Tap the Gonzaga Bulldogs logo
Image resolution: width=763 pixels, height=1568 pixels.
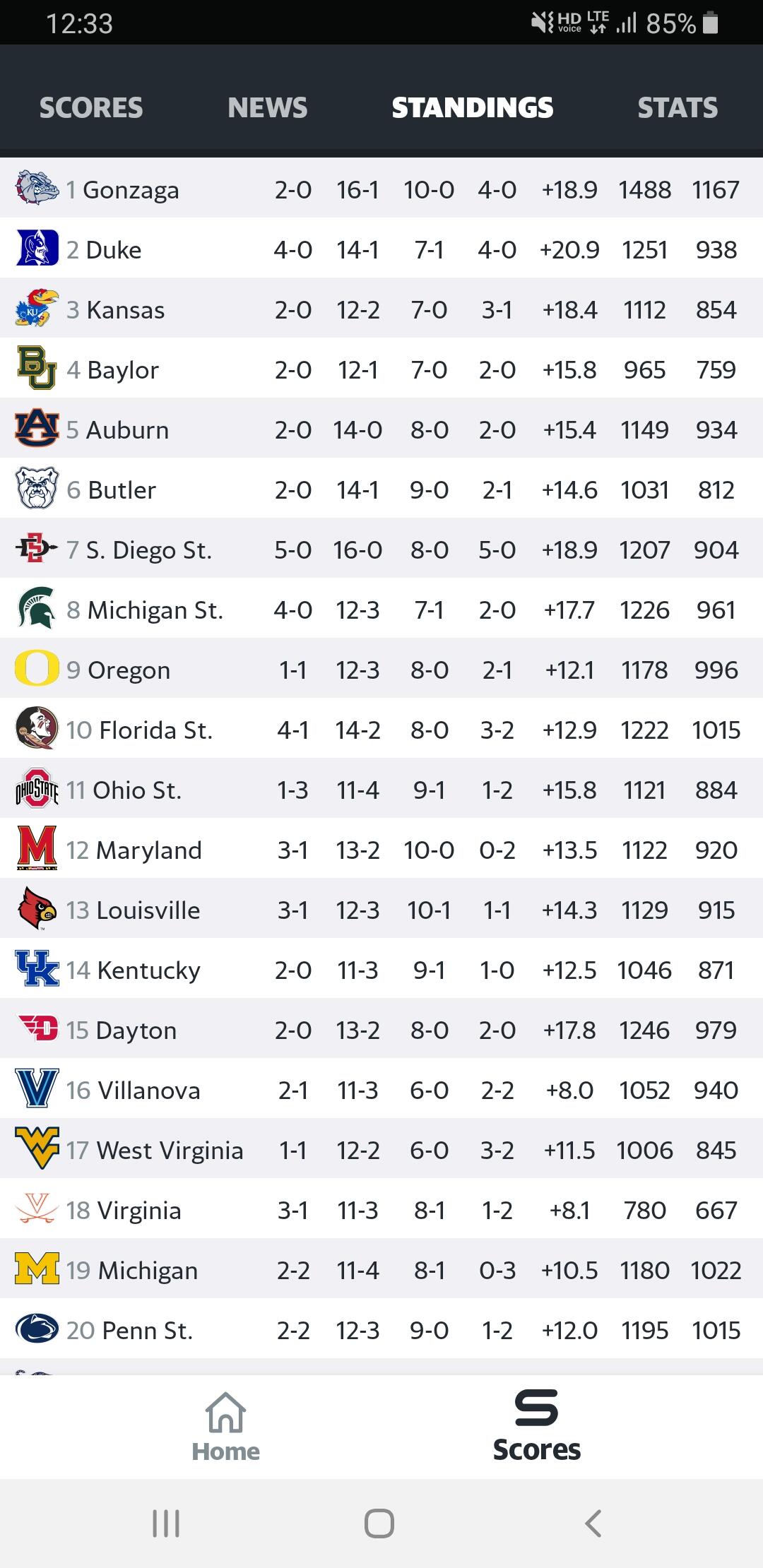[x=34, y=189]
